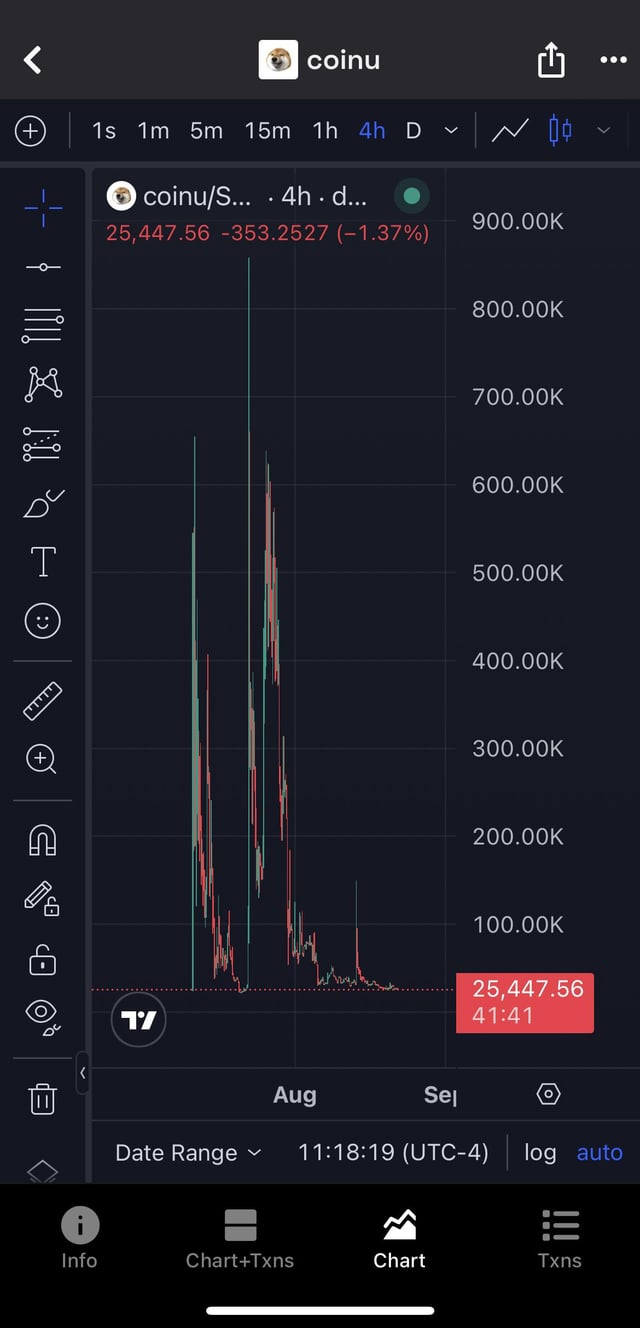Activate the zoom-in magnifier tool

pos(42,760)
